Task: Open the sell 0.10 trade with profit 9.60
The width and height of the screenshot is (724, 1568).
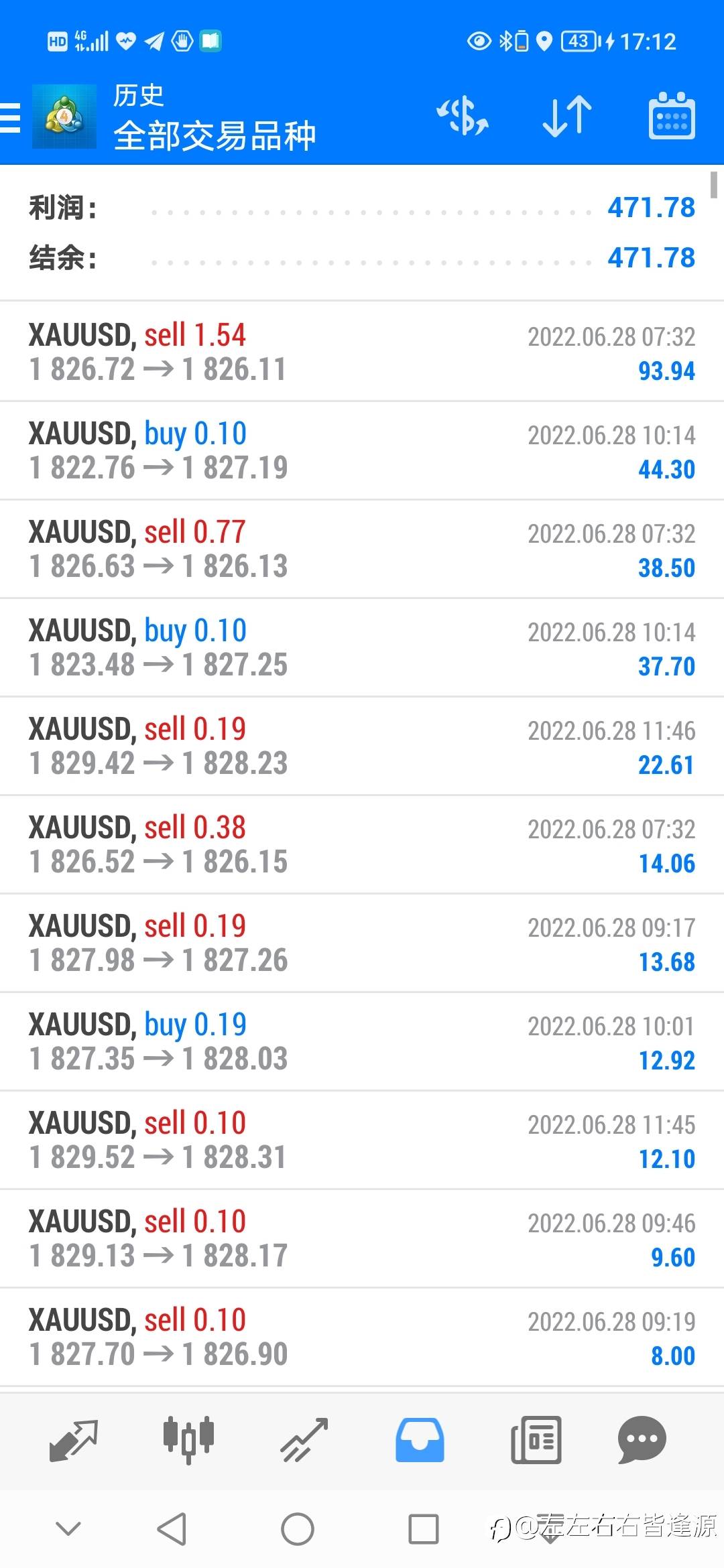Action: click(362, 1239)
